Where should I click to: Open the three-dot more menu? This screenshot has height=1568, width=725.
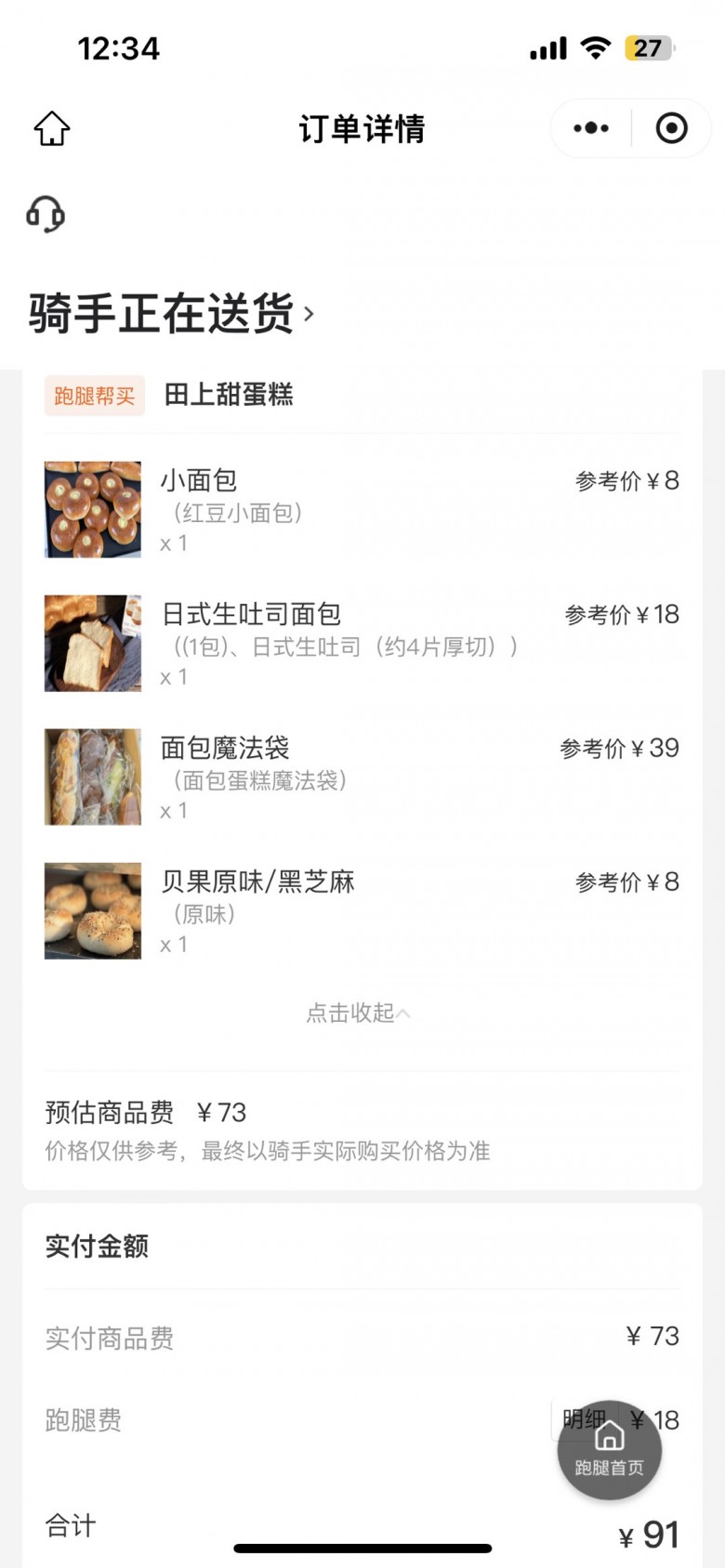(x=591, y=128)
